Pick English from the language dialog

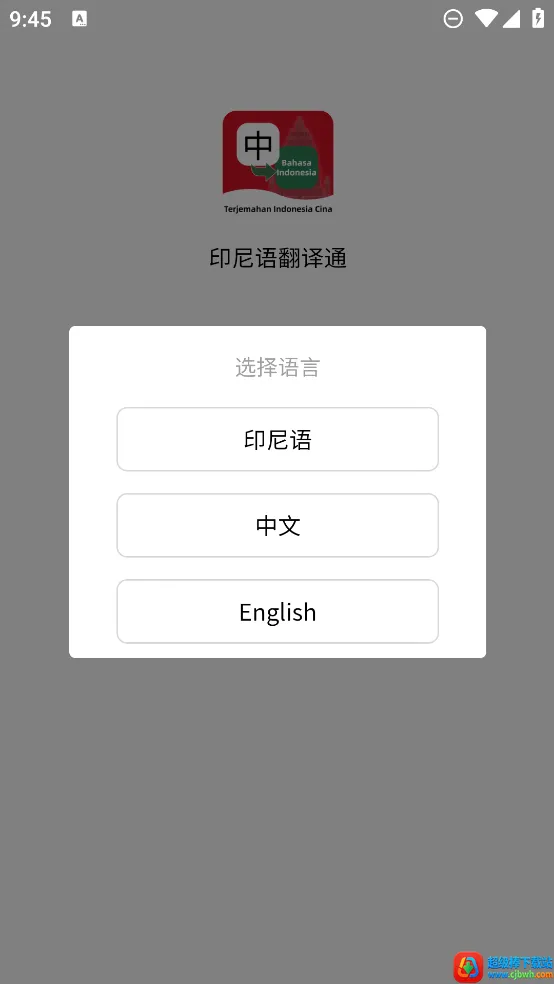[277, 611]
